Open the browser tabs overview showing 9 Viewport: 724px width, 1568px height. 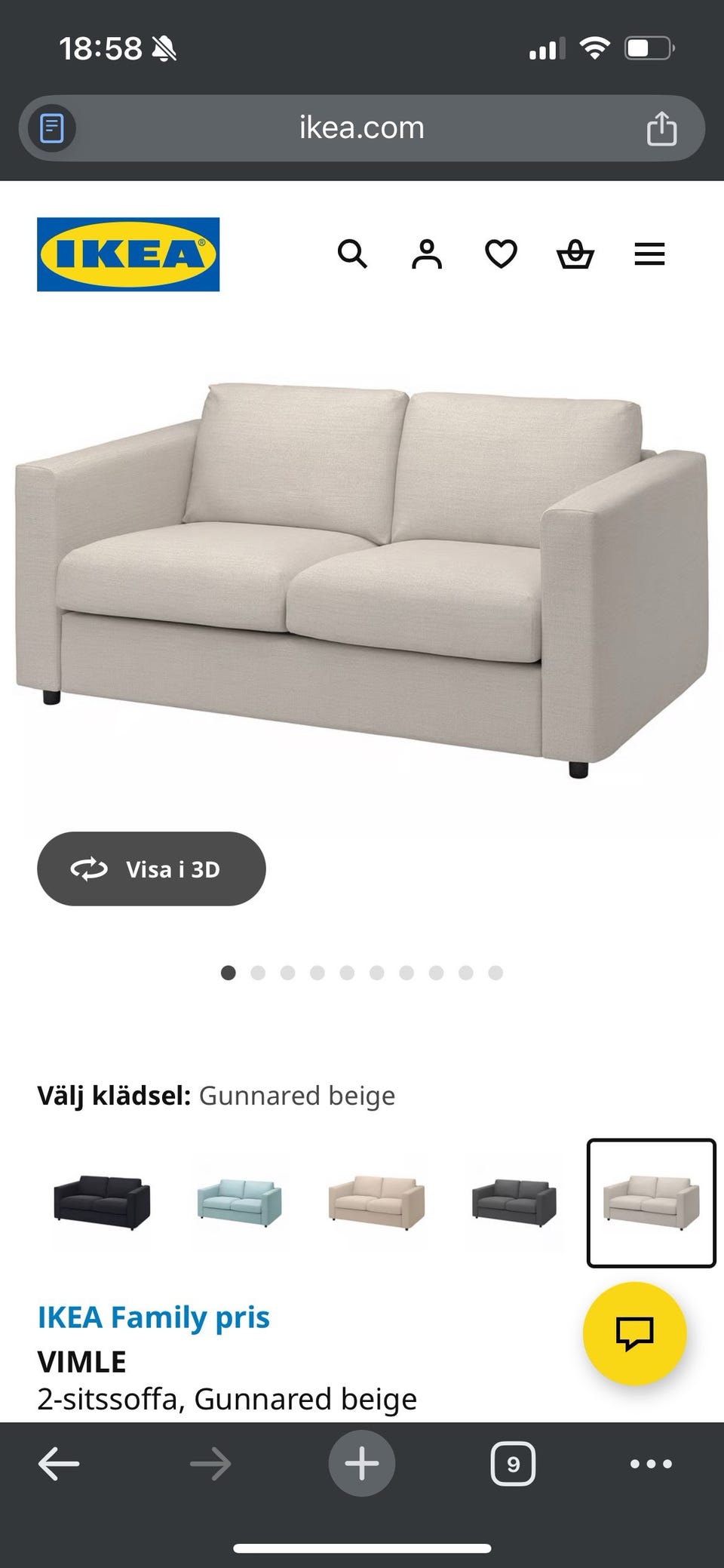point(513,1462)
